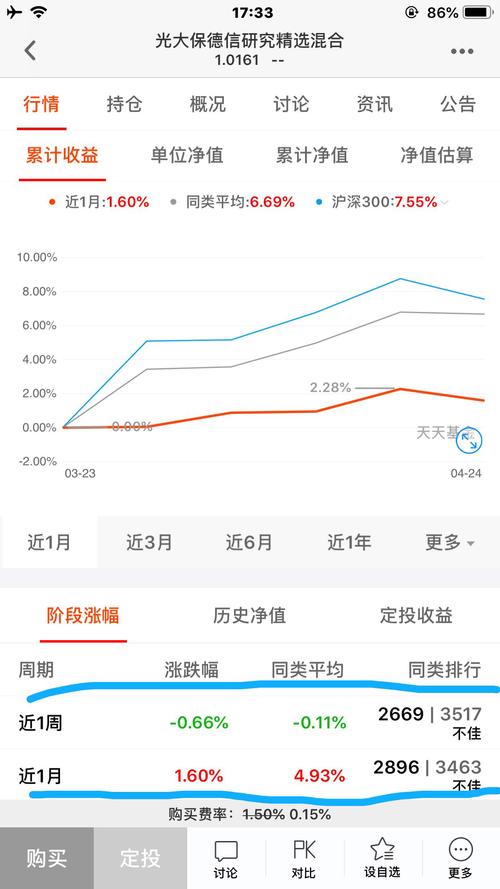The height and width of the screenshot is (889, 500).
Task: Go back using the top-left arrow
Action: click(31, 51)
